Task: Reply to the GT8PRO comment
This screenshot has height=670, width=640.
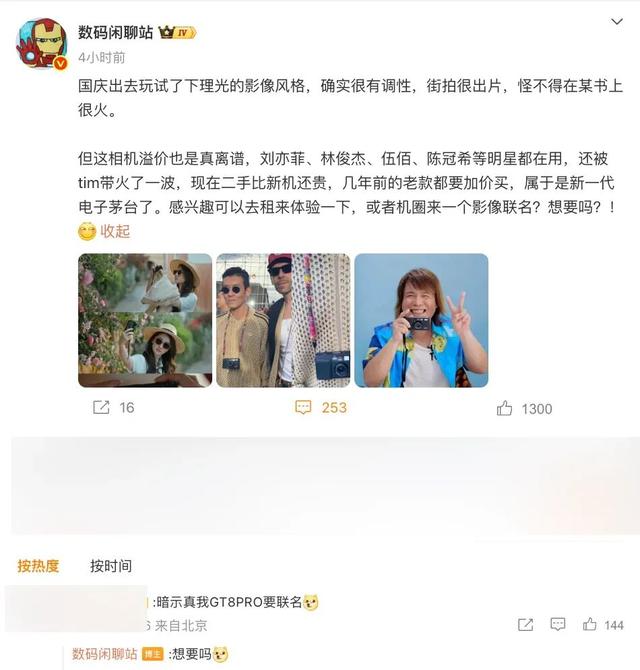Action: (x=557, y=625)
